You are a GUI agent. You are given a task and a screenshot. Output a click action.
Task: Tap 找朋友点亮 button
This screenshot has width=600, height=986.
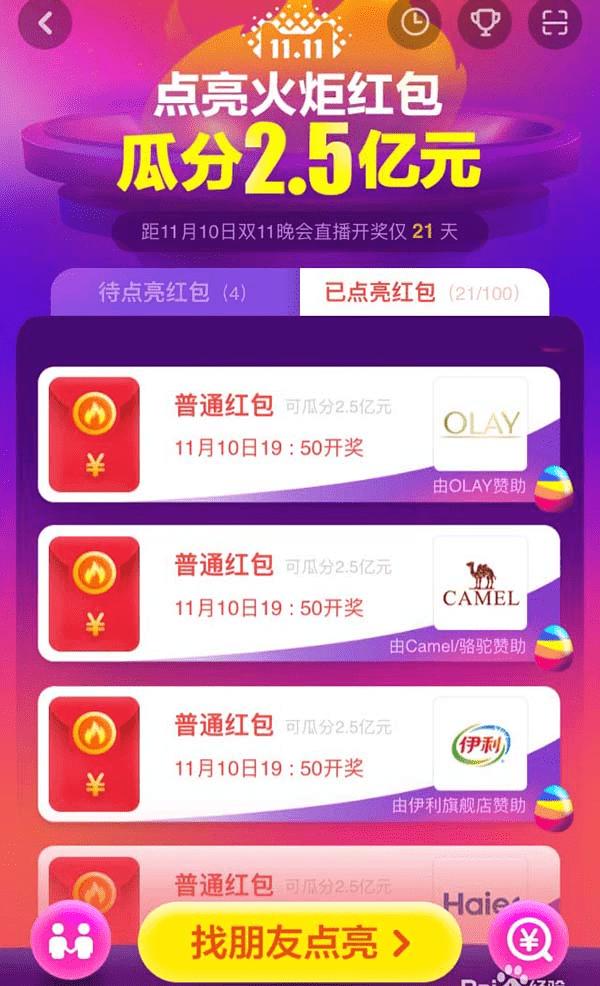click(300, 942)
